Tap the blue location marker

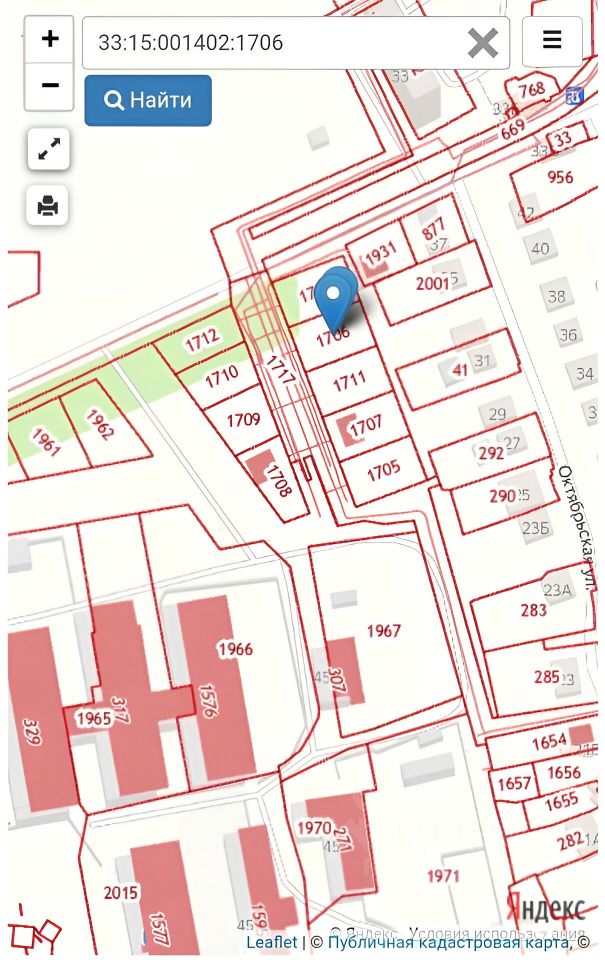pos(336,295)
